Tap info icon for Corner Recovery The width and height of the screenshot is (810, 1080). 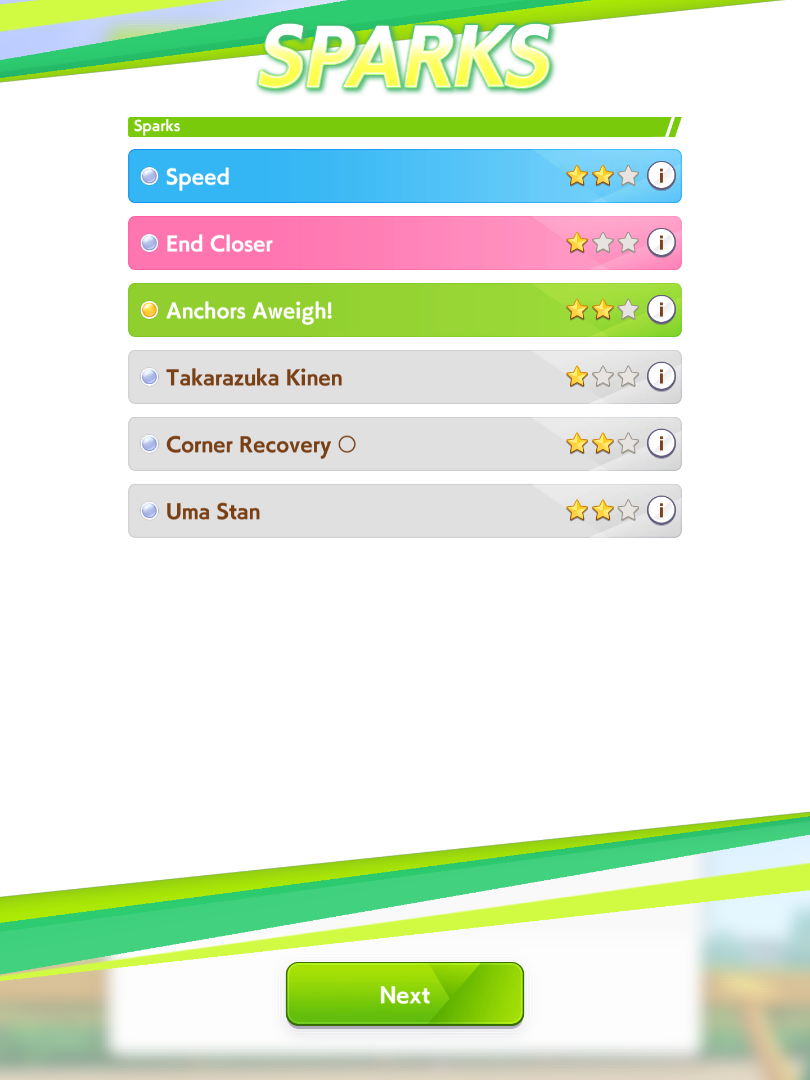661,443
